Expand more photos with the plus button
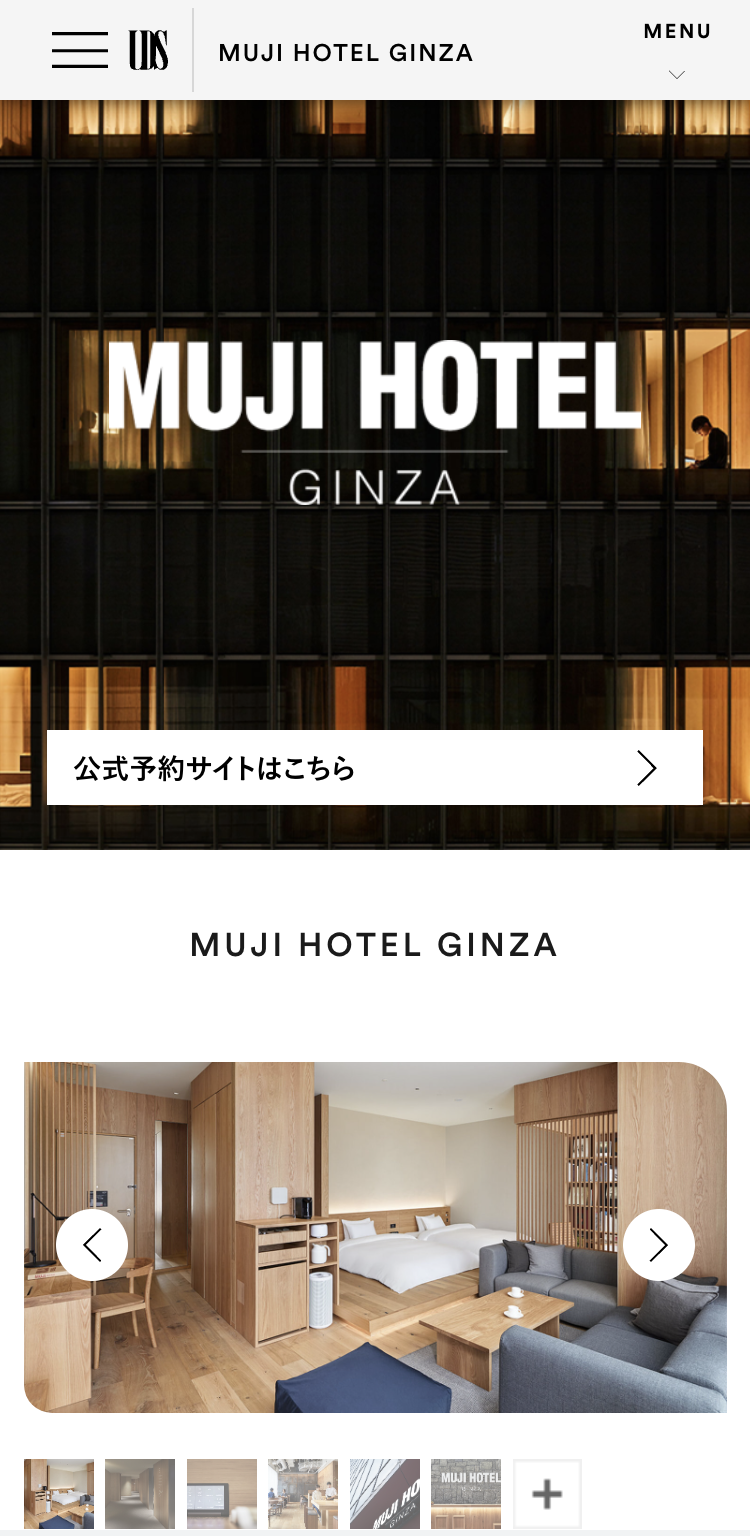 pyautogui.click(x=547, y=1494)
